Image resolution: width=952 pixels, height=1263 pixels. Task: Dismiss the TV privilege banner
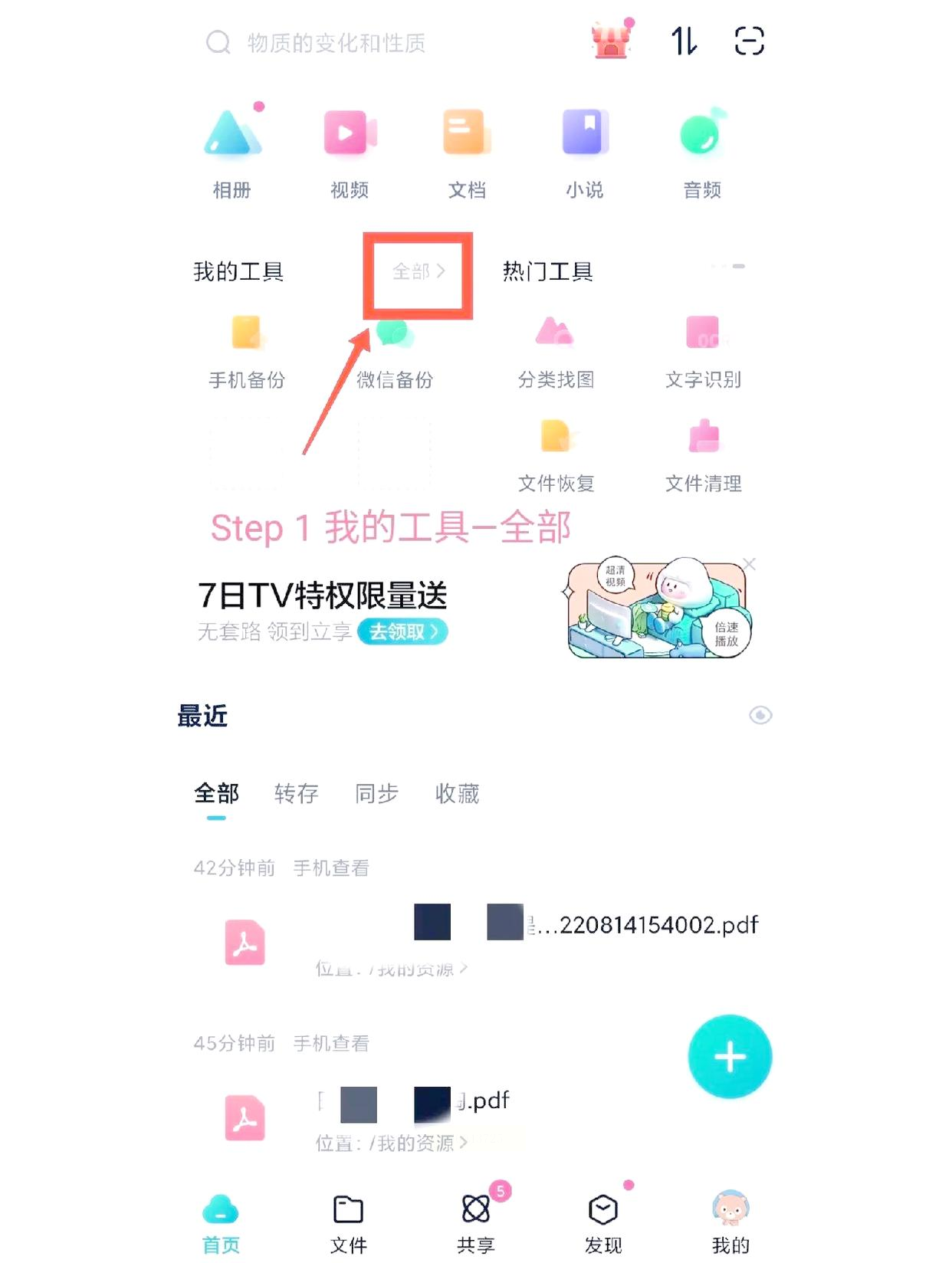750,564
